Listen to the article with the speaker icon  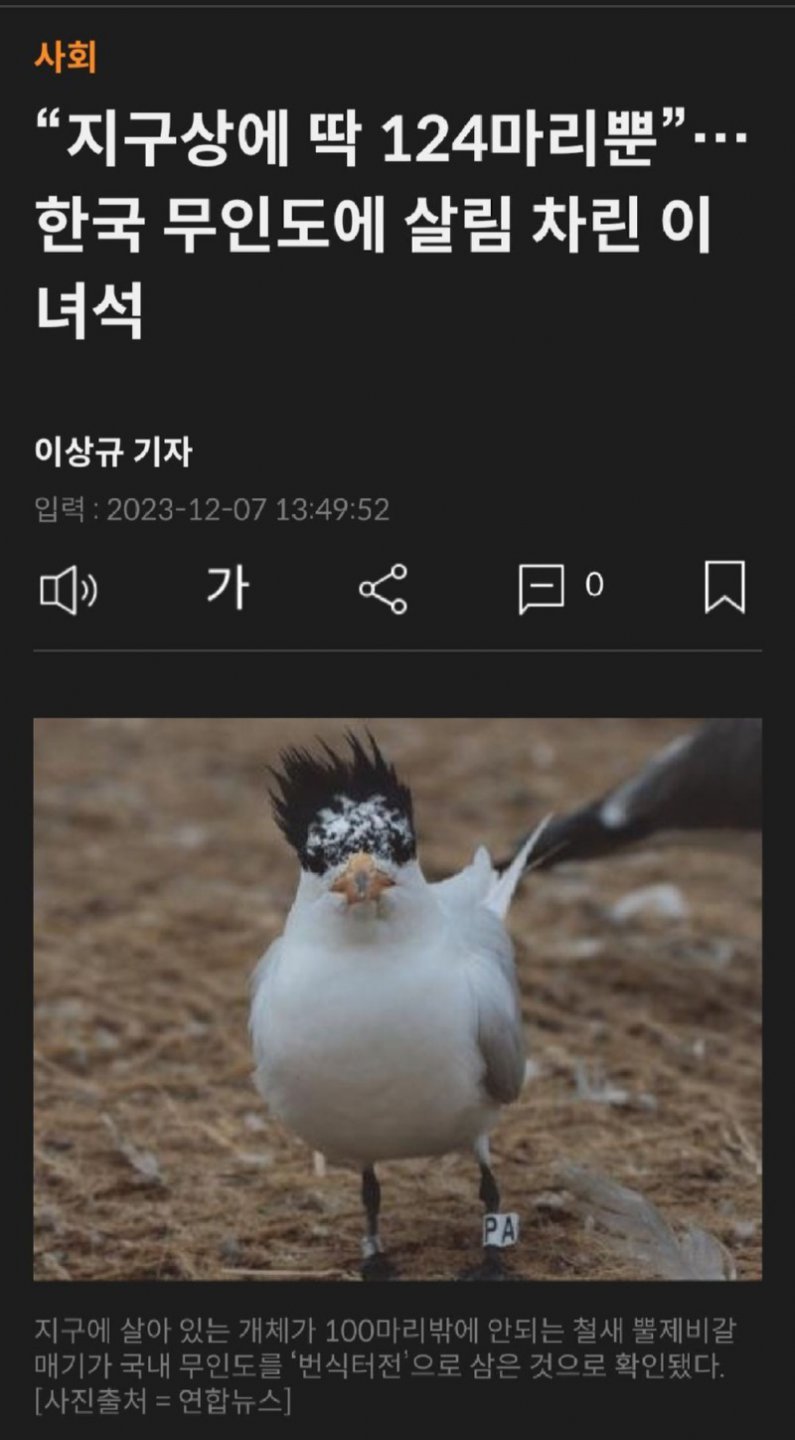point(68,588)
